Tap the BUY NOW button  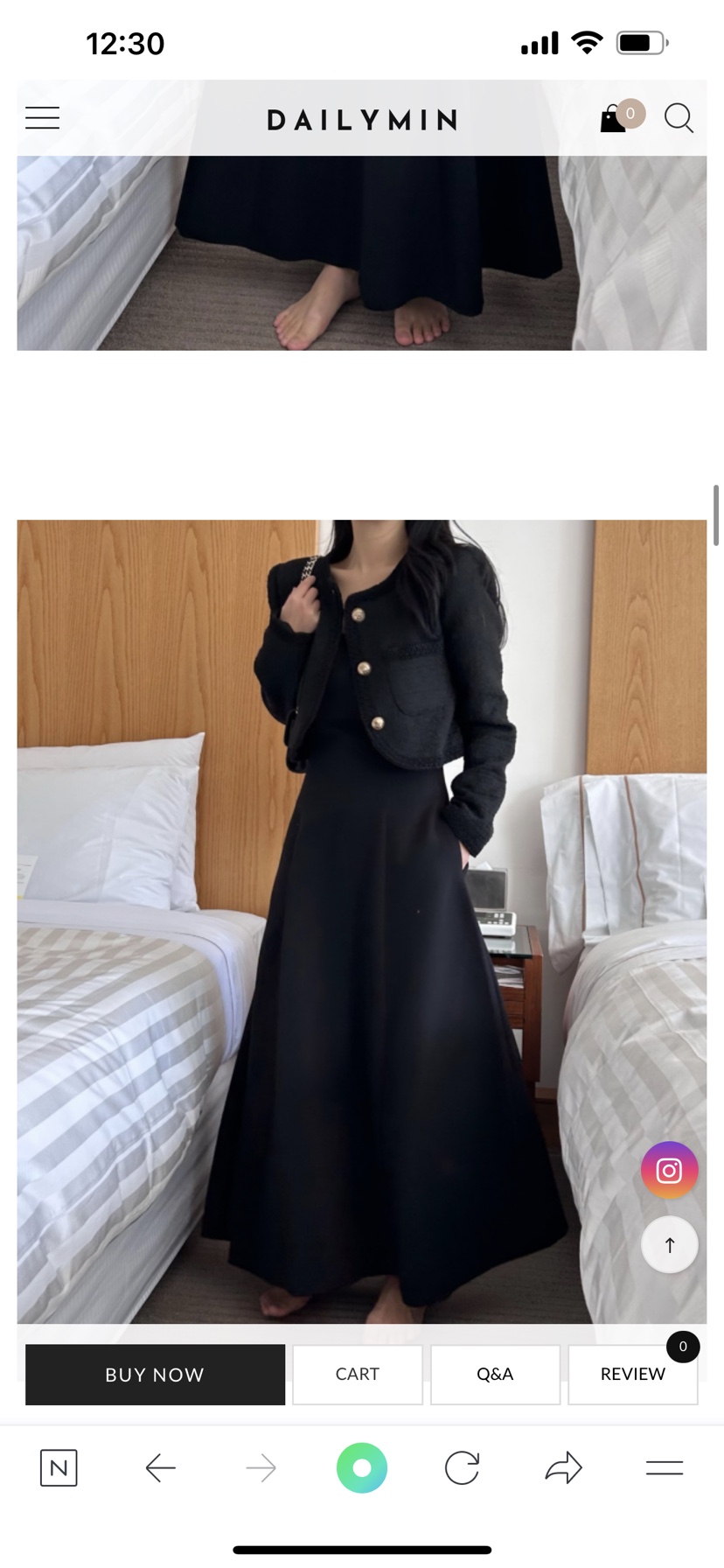[x=155, y=1374]
